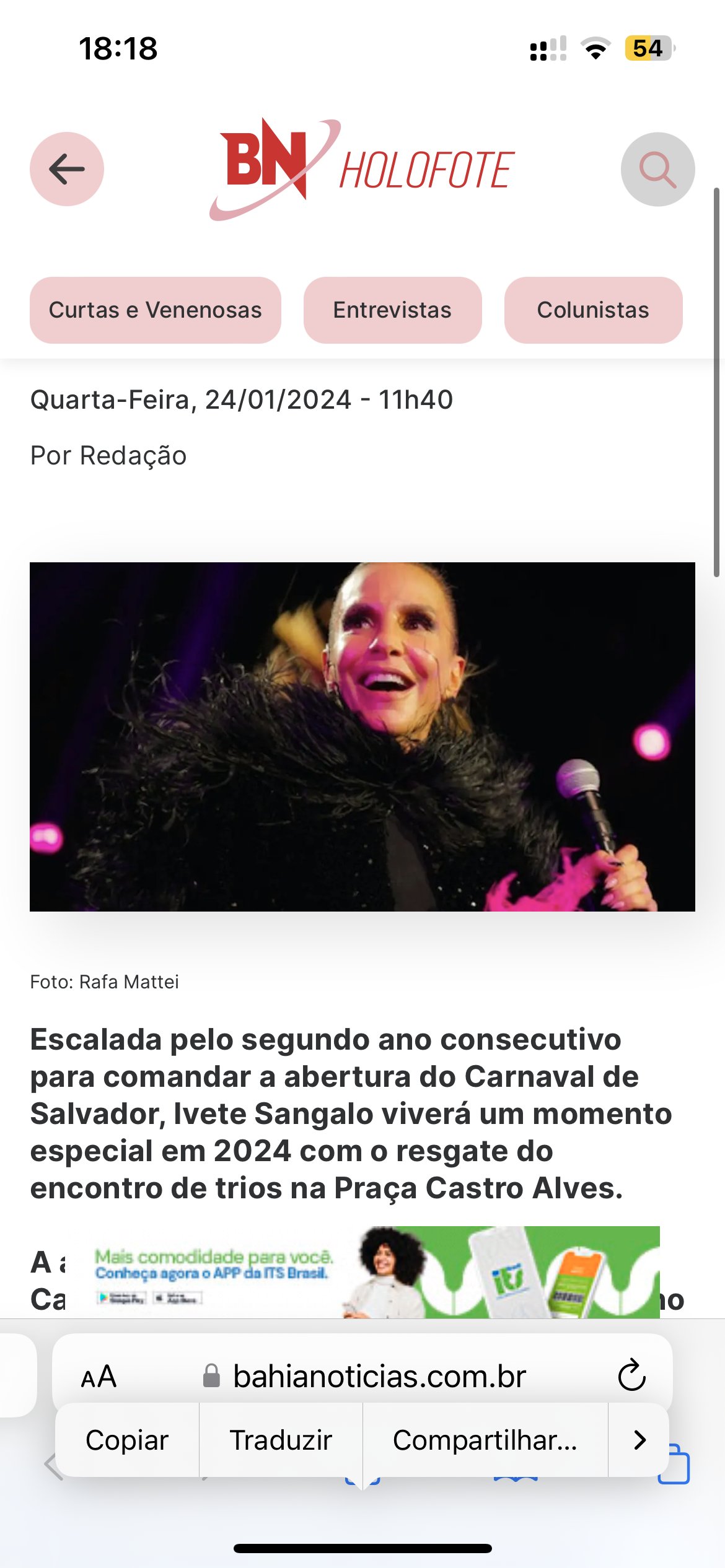Reload the page in Safari
The height and width of the screenshot is (1568, 725).
tap(631, 1375)
